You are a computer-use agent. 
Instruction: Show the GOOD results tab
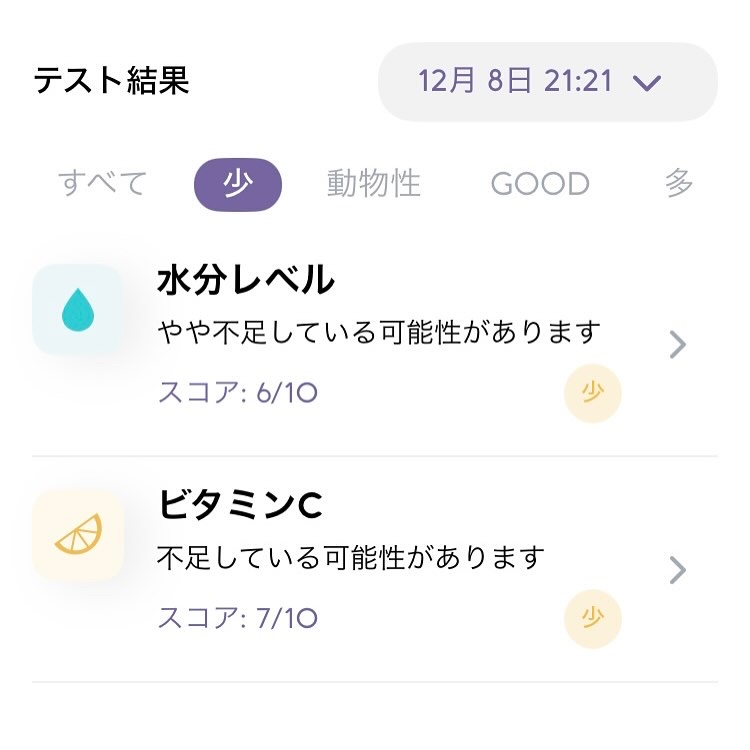point(540,184)
